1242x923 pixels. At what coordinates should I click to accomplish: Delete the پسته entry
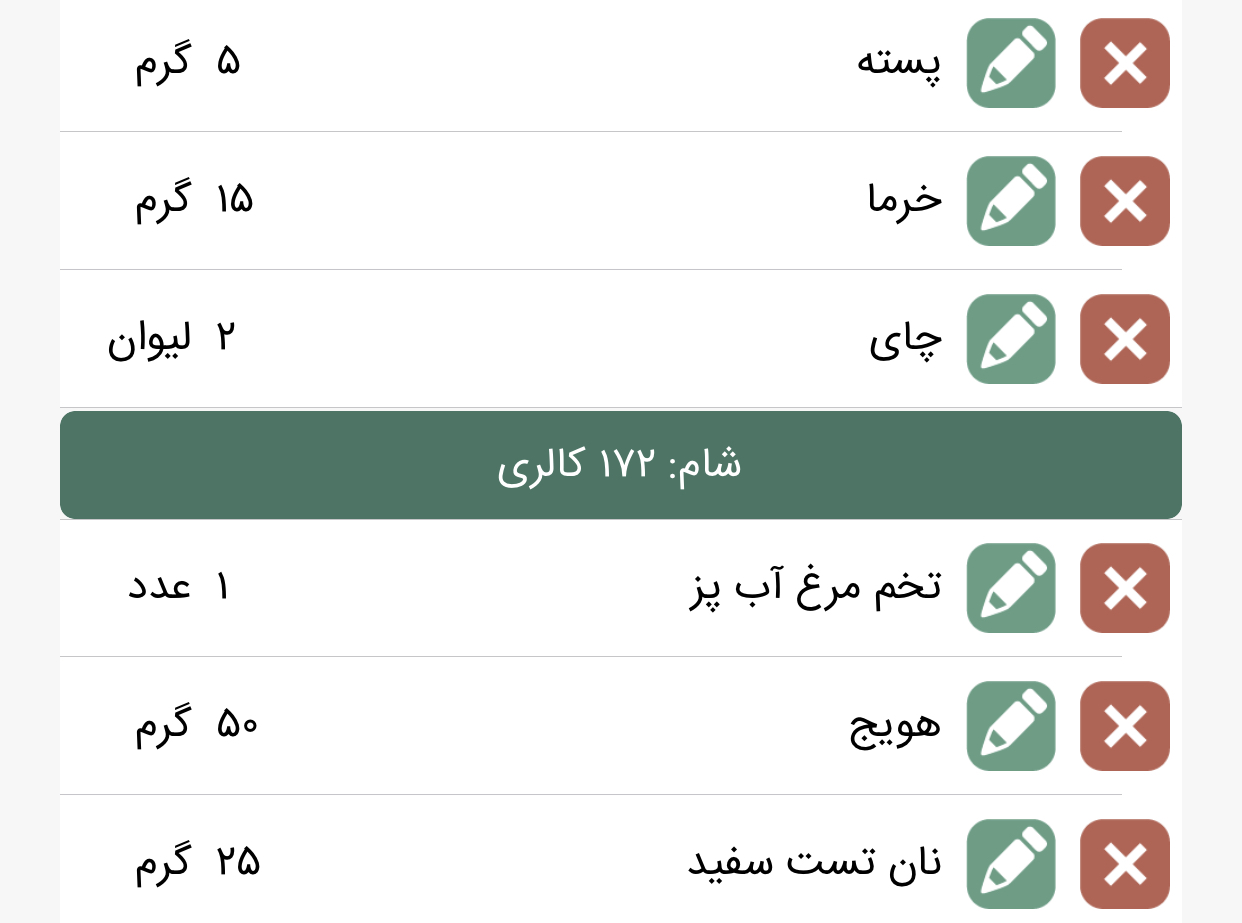[x=1124, y=63]
